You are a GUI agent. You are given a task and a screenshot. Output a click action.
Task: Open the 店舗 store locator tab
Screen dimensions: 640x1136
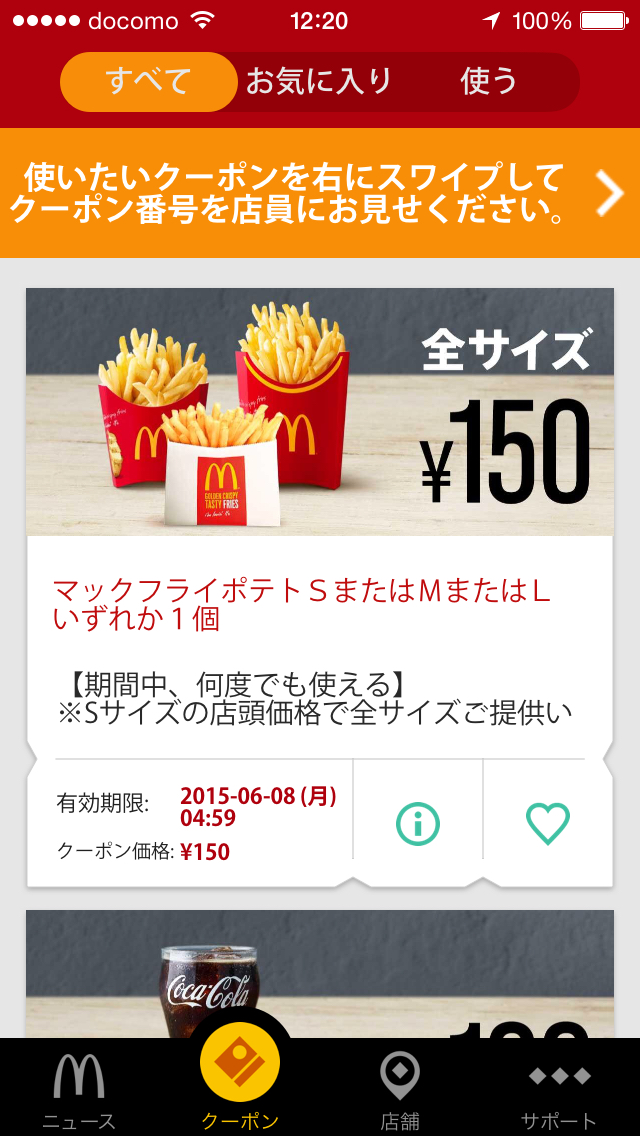(400, 1090)
